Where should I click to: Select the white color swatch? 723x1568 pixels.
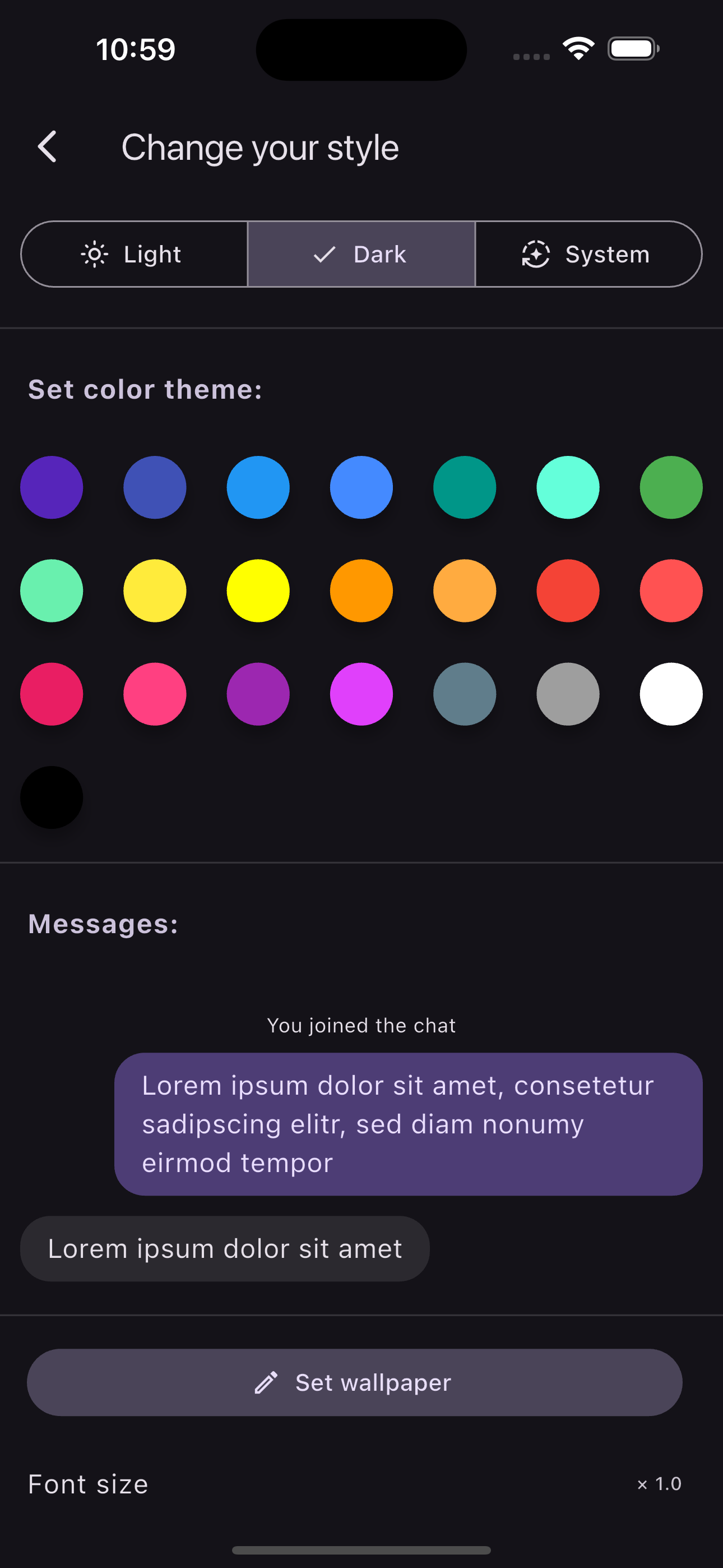pos(671,694)
